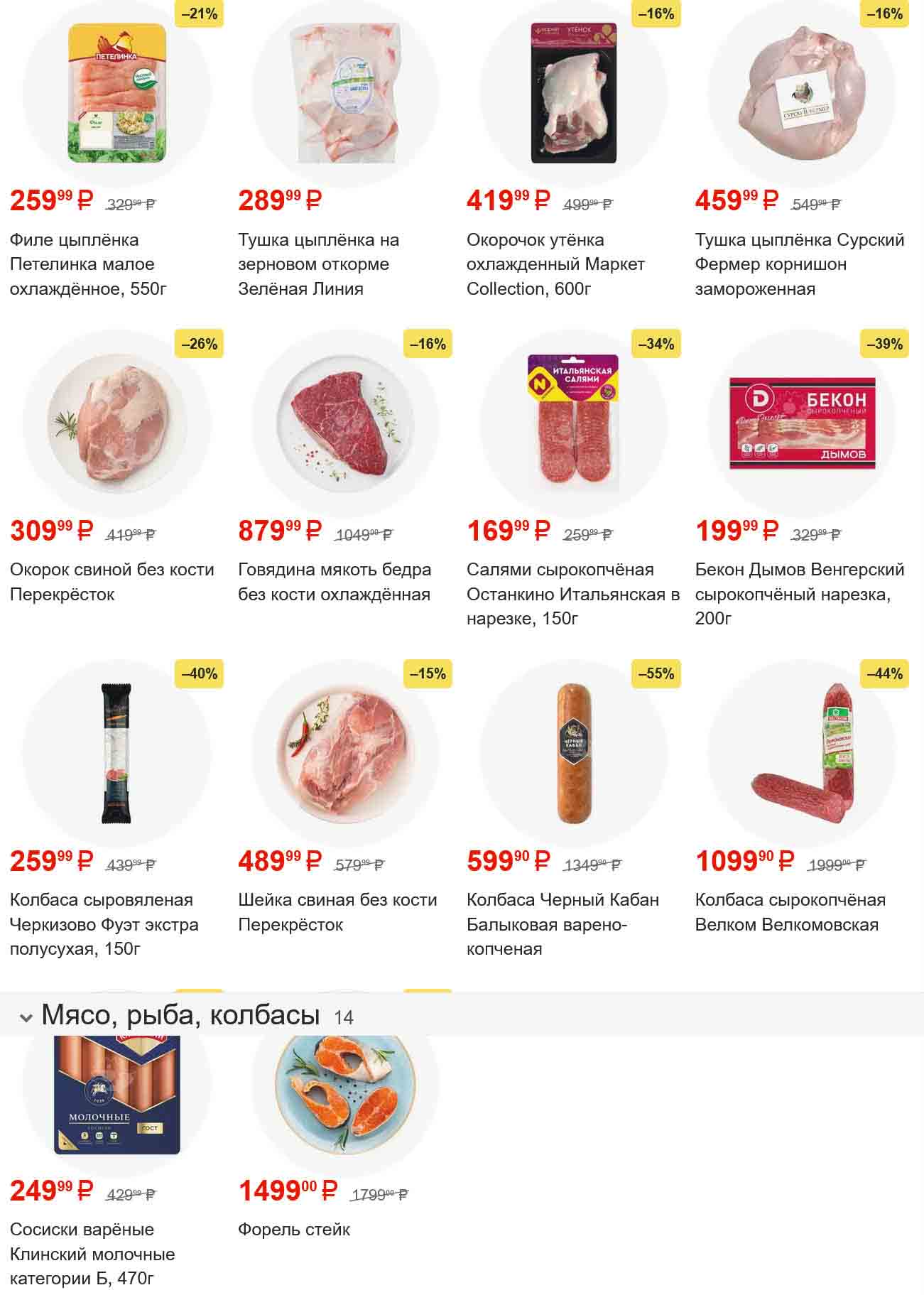Collapse the Мясо, рыба, колбасы section

coord(26,1018)
